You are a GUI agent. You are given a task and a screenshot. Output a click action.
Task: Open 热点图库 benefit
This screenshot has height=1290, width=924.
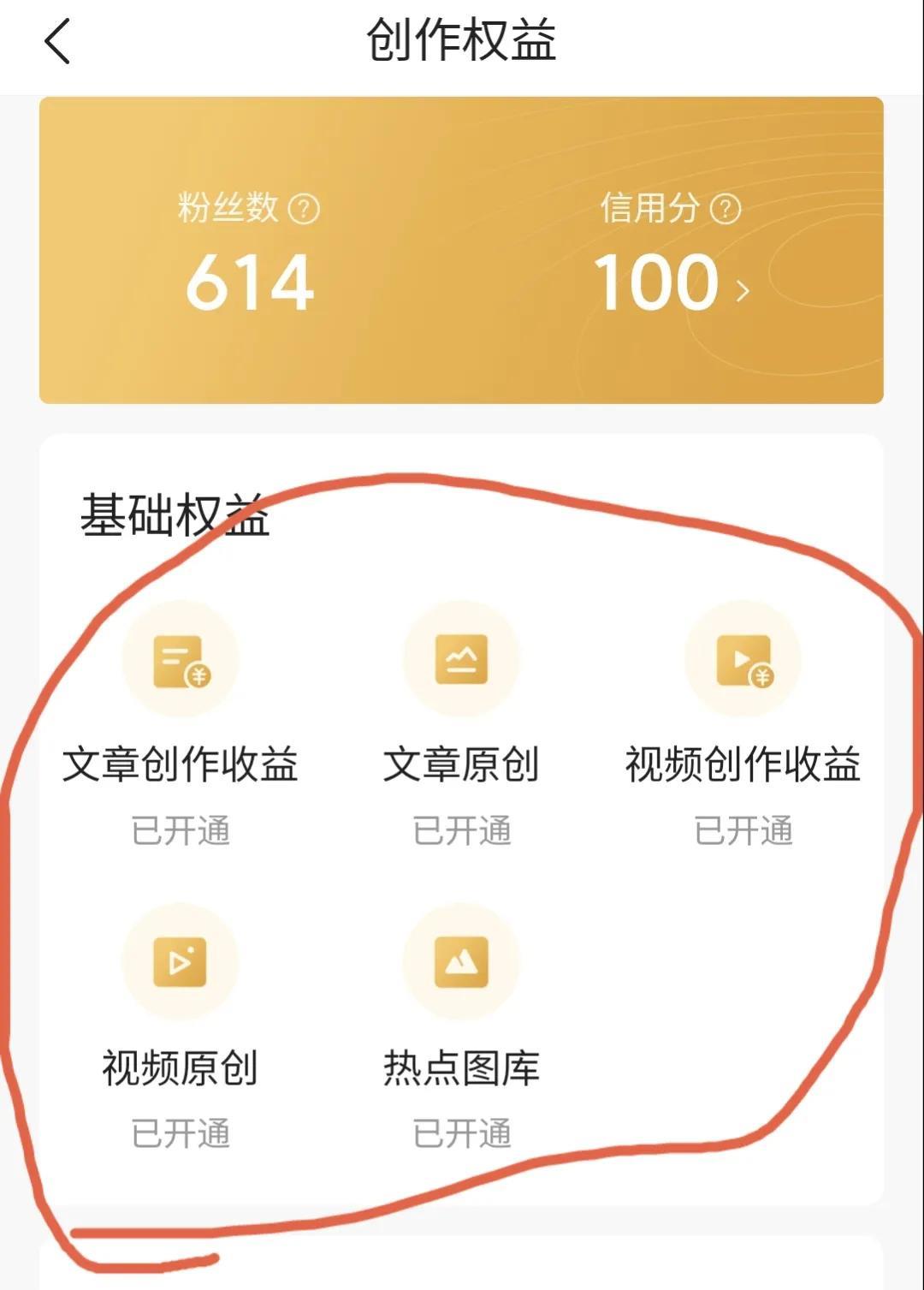point(461,963)
